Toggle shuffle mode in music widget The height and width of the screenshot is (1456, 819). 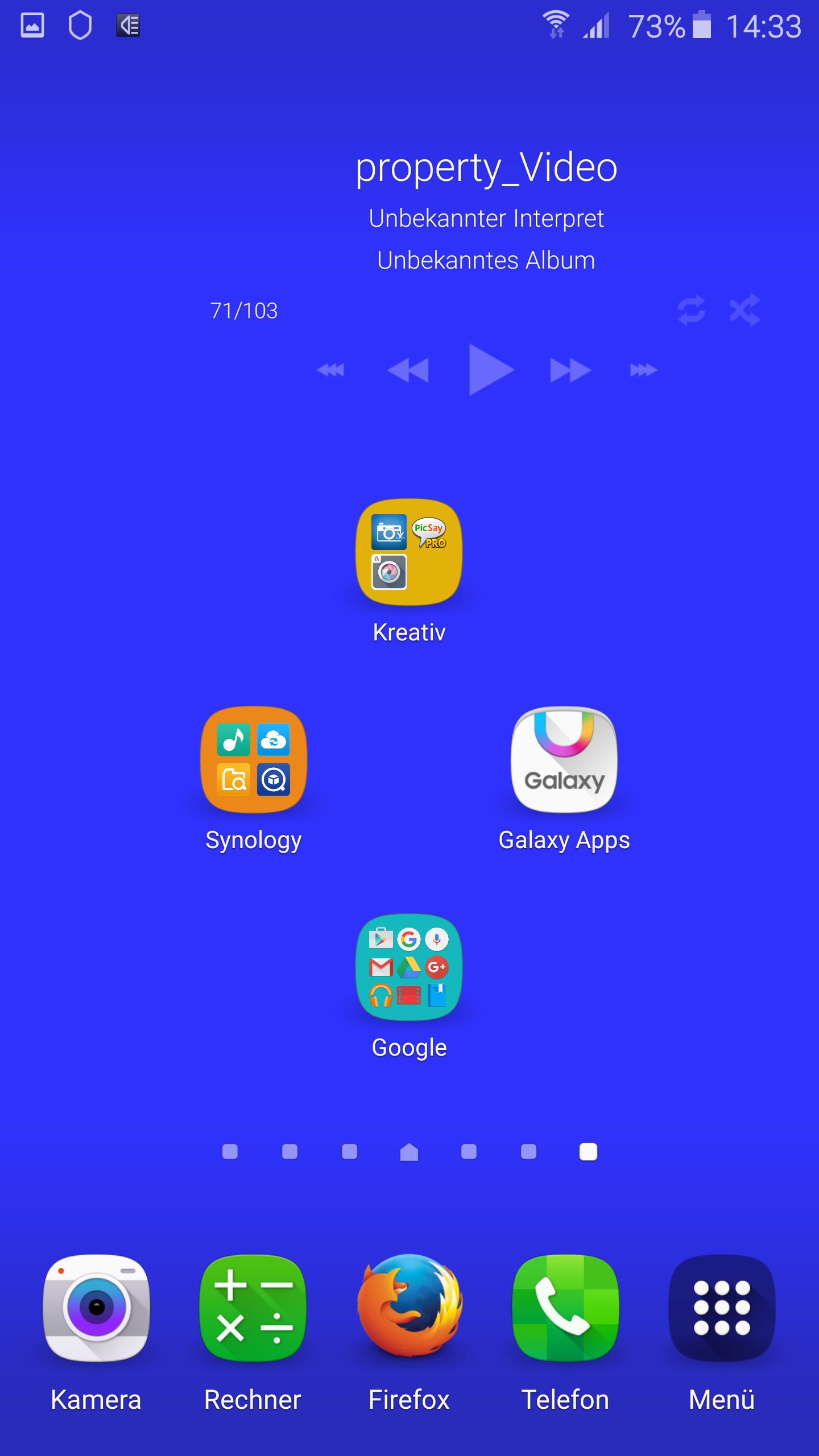pos(745,310)
